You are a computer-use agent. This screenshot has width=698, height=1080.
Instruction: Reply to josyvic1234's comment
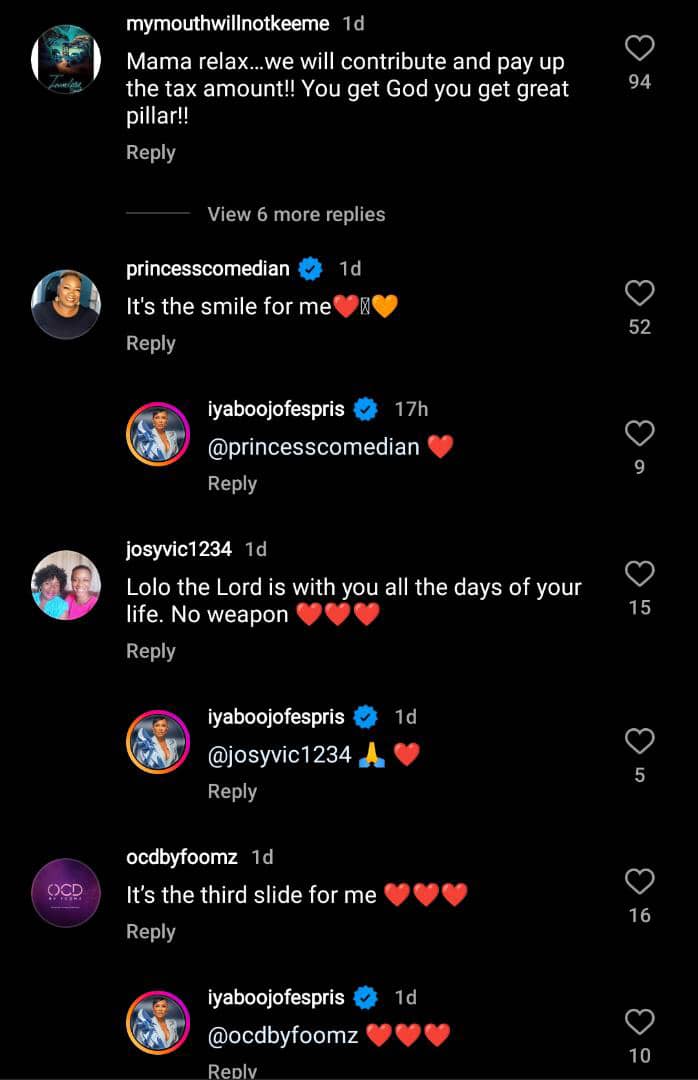151,651
